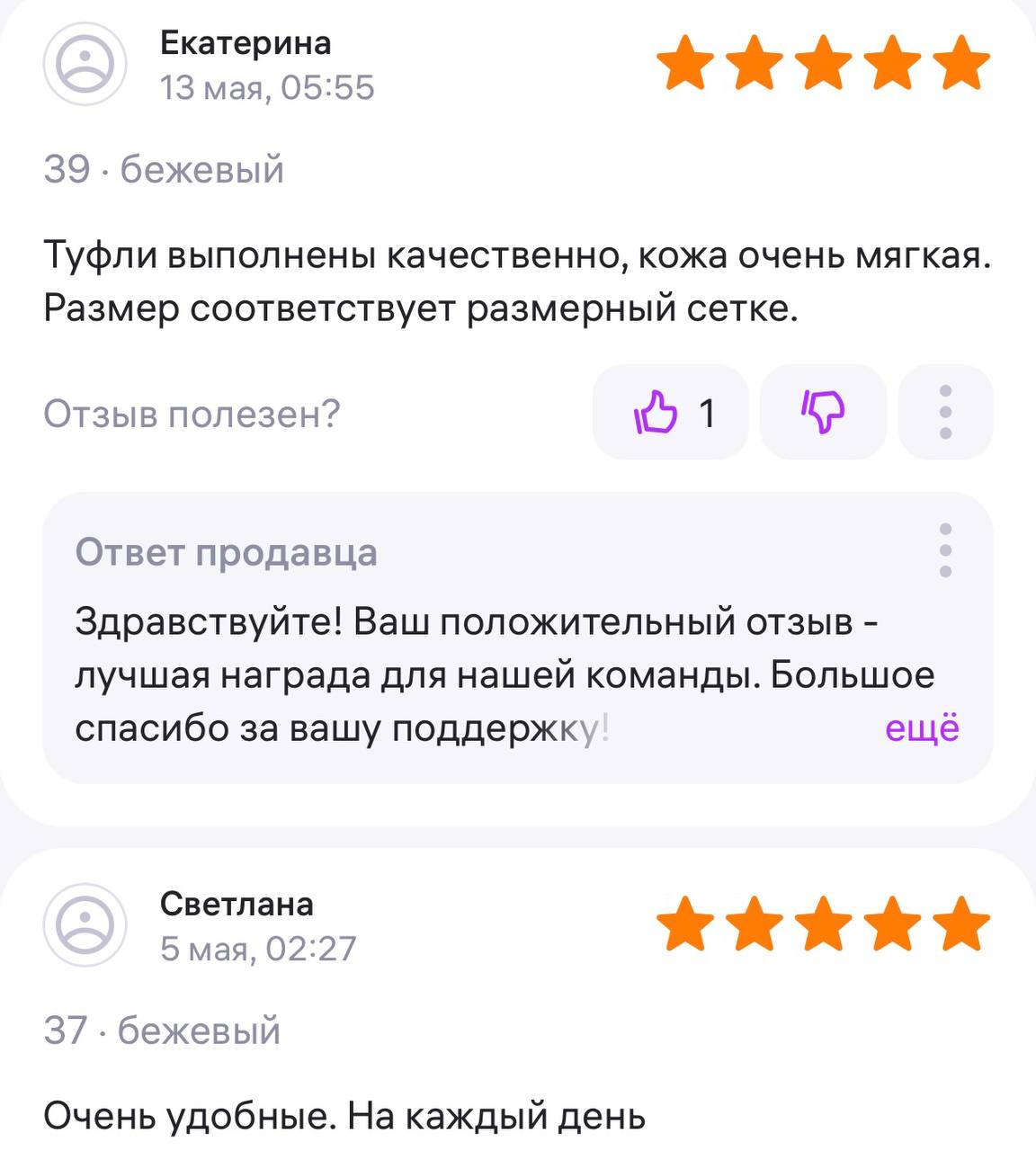Open Светлана's profile avatar
The width and height of the screenshot is (1036, 1151).
coord(85,925)
